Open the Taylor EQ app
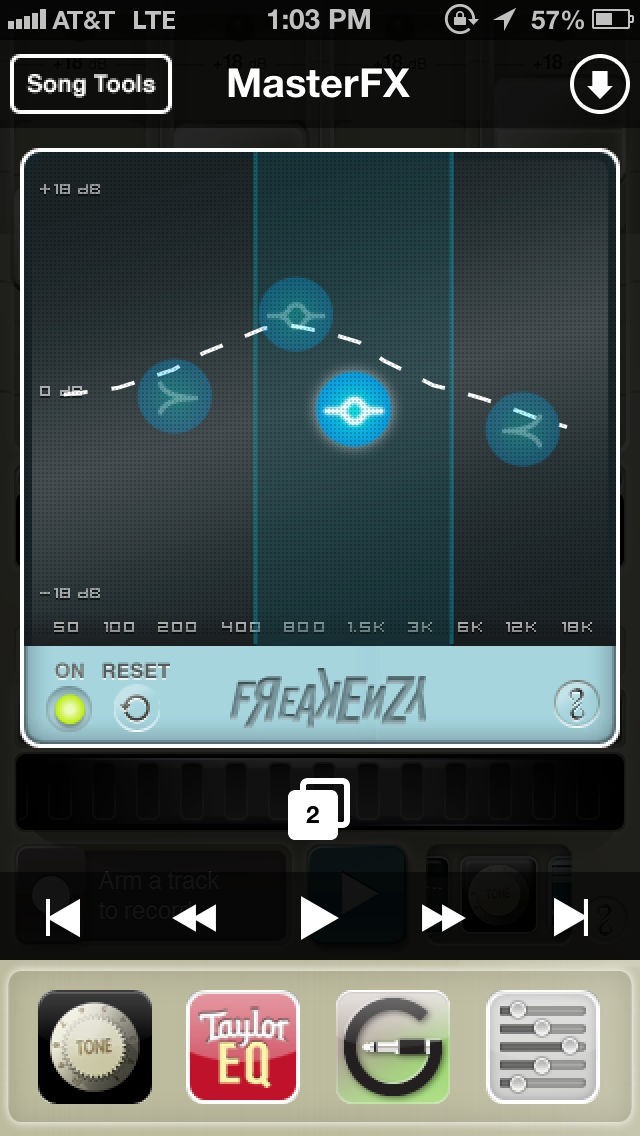This screenshot has width=640, height=1136. pyautogui.click(x=243, y=1047)
